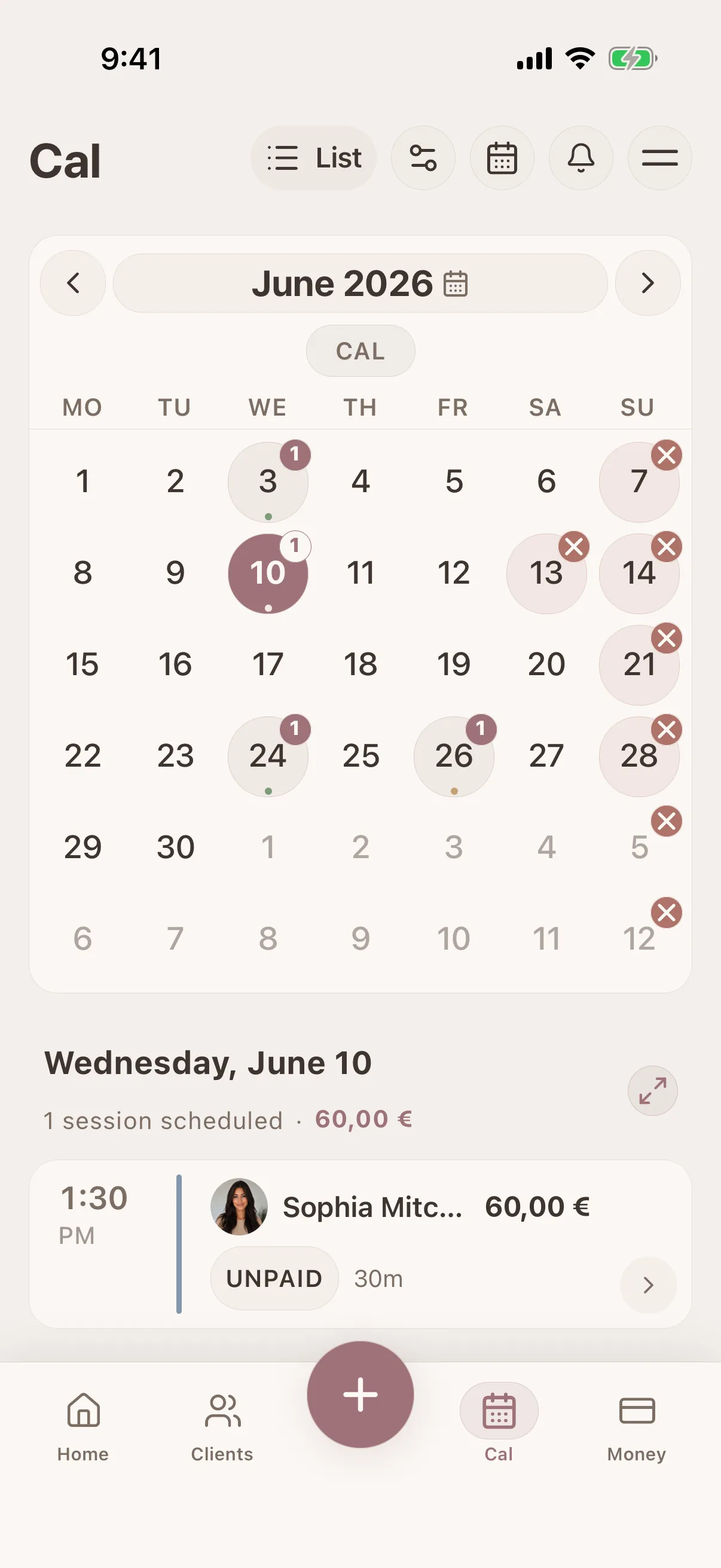Select June 26 on the calendar
The image size is (721, 1568).
pos(454,756)
